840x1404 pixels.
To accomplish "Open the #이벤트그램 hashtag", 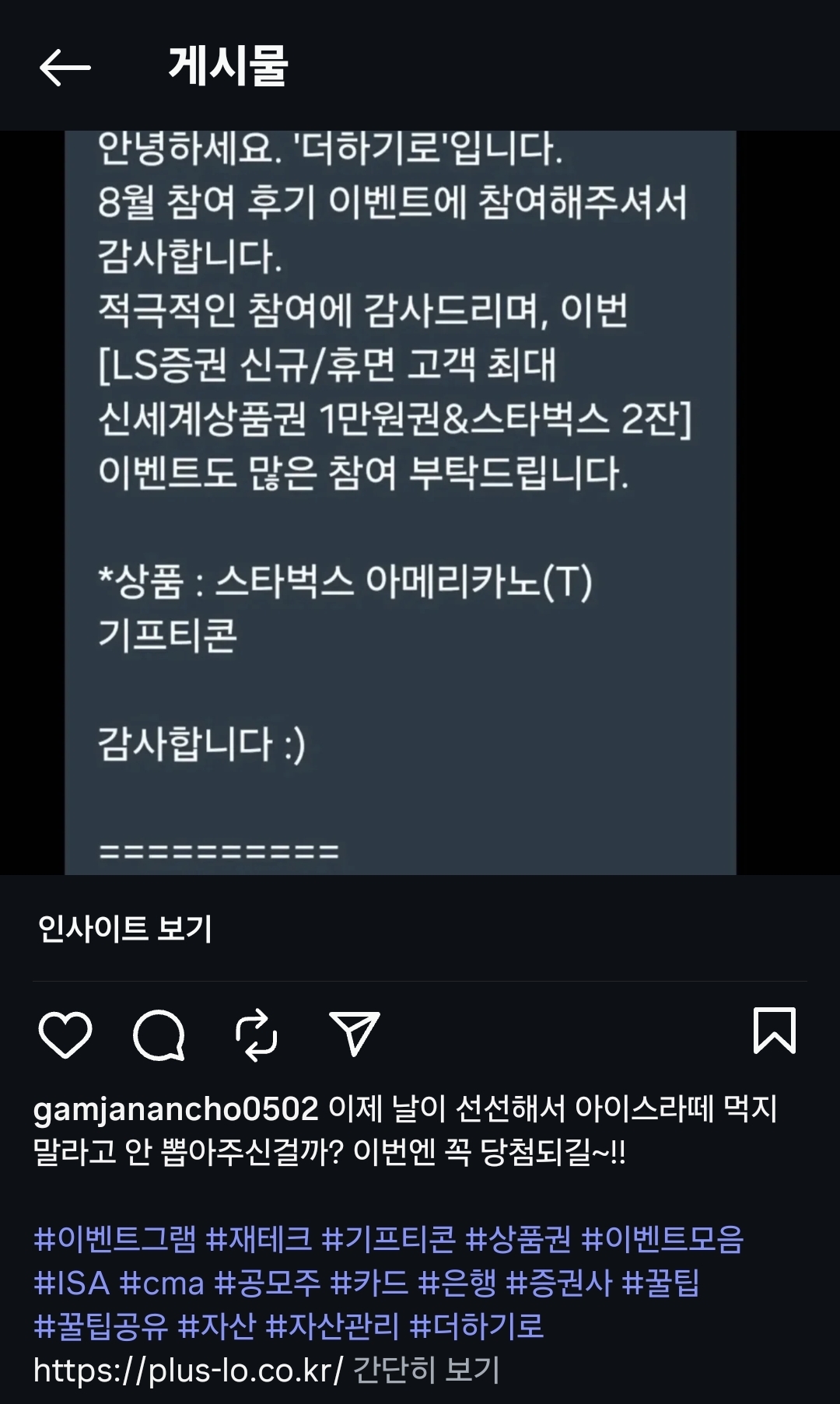I will click(x=115, y=1239).
